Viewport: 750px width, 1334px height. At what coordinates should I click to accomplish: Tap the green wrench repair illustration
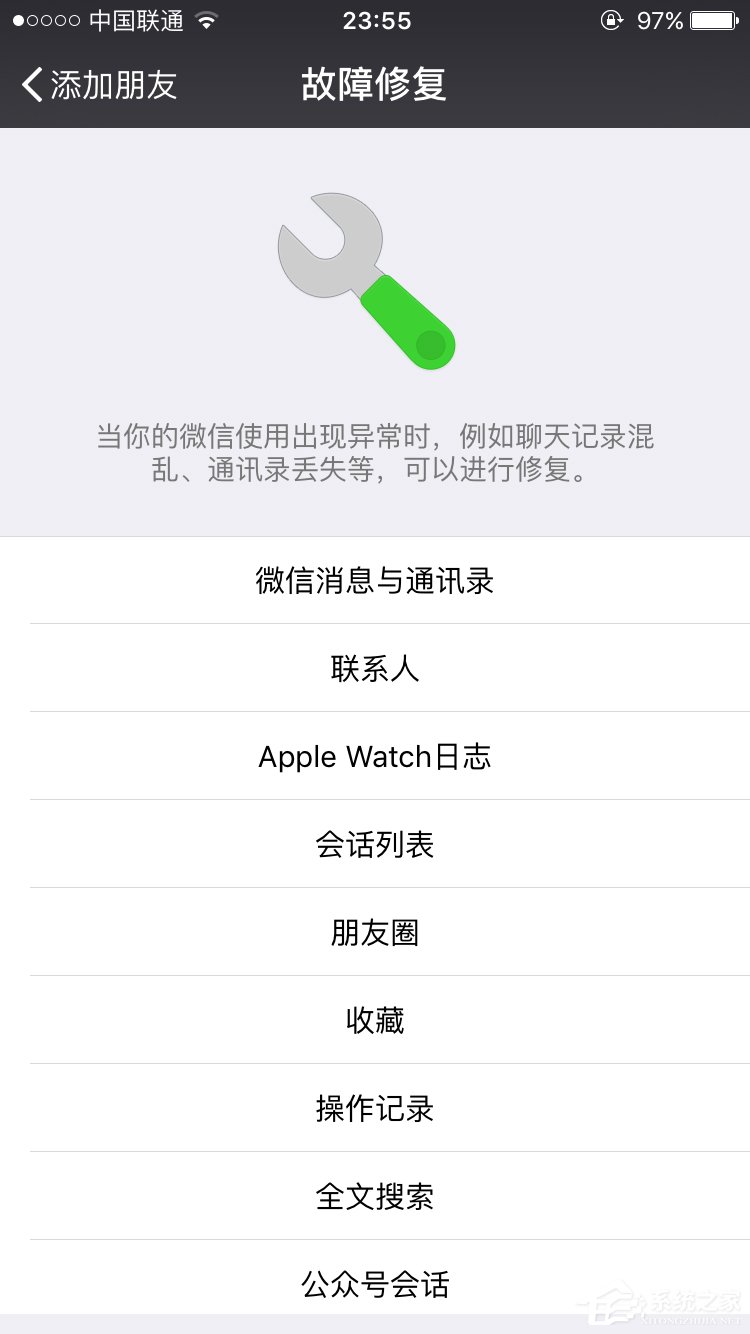365,280
